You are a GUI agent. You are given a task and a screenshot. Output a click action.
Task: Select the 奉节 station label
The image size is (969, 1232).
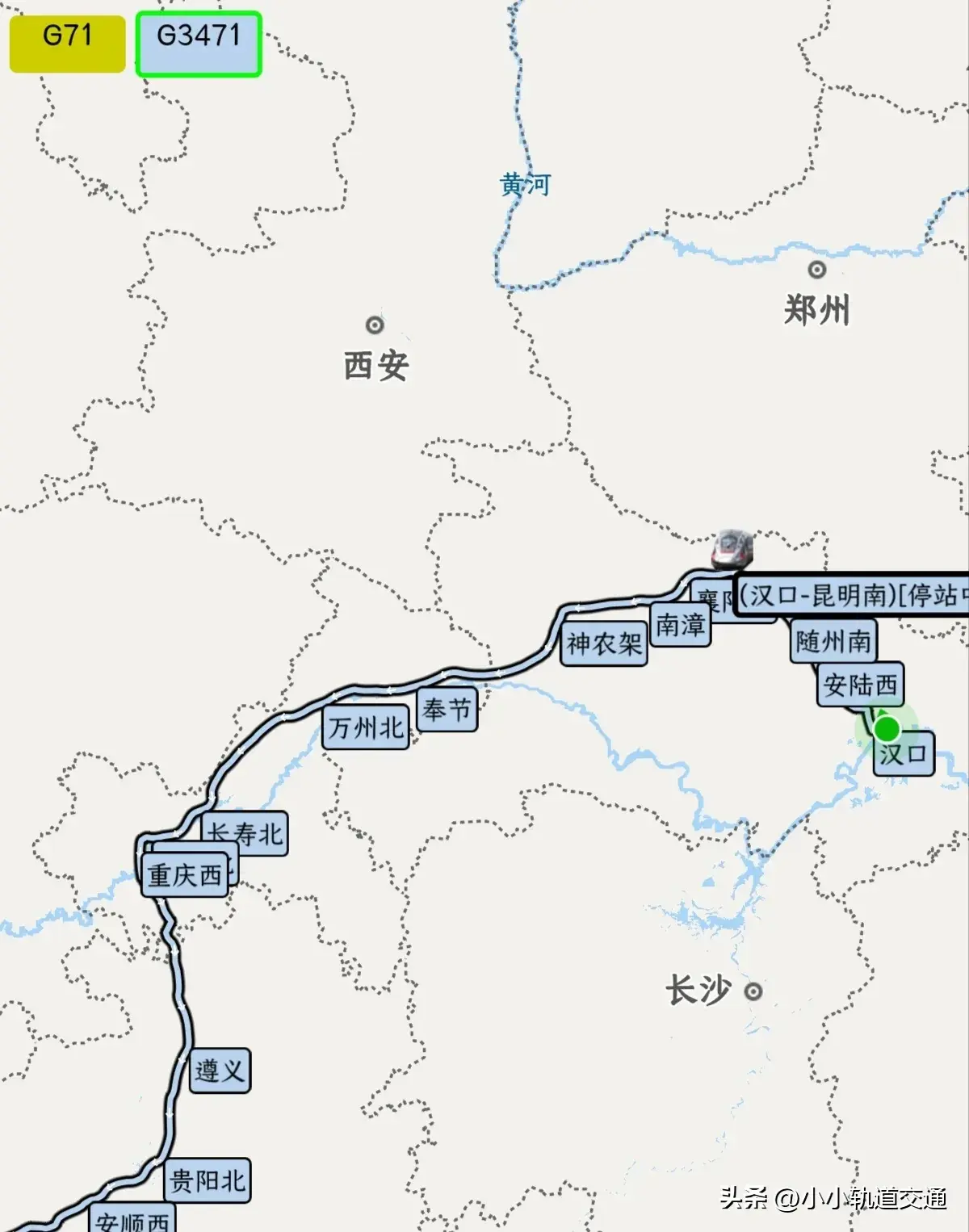[447, 710]
